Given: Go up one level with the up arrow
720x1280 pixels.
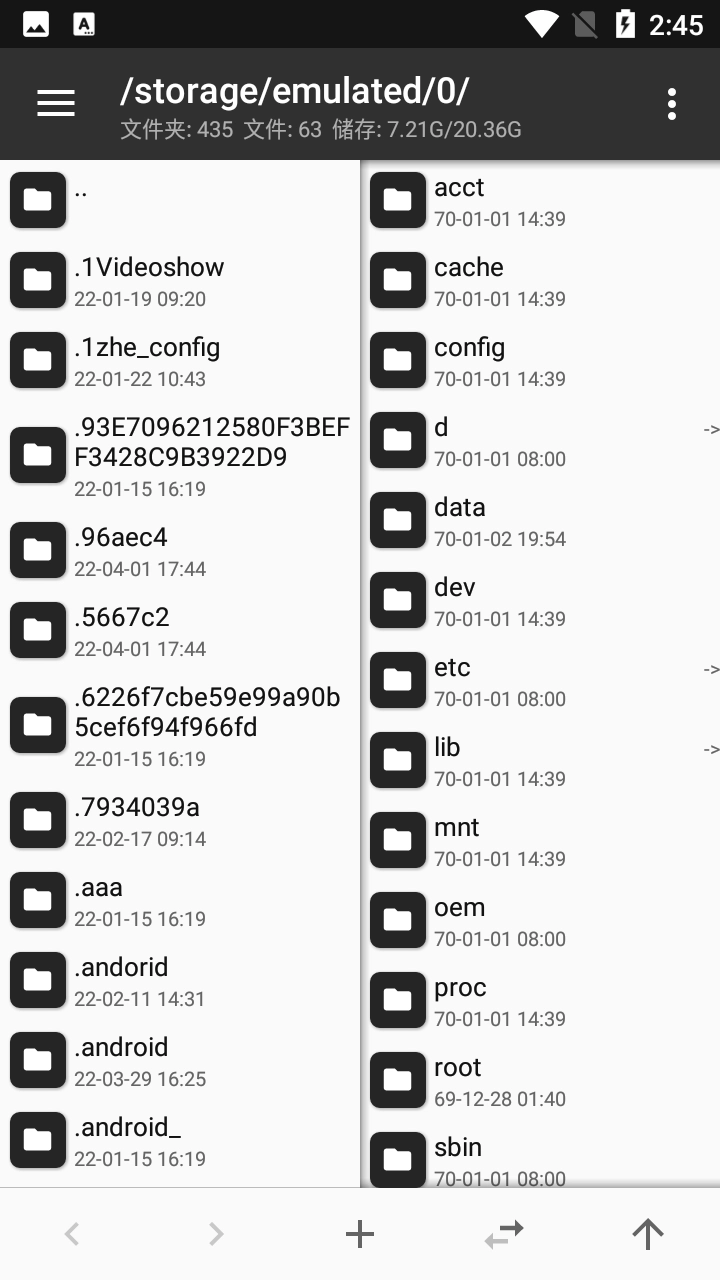Looking at the screenshot, I should pyautogui.click(x=648, y=1234).
